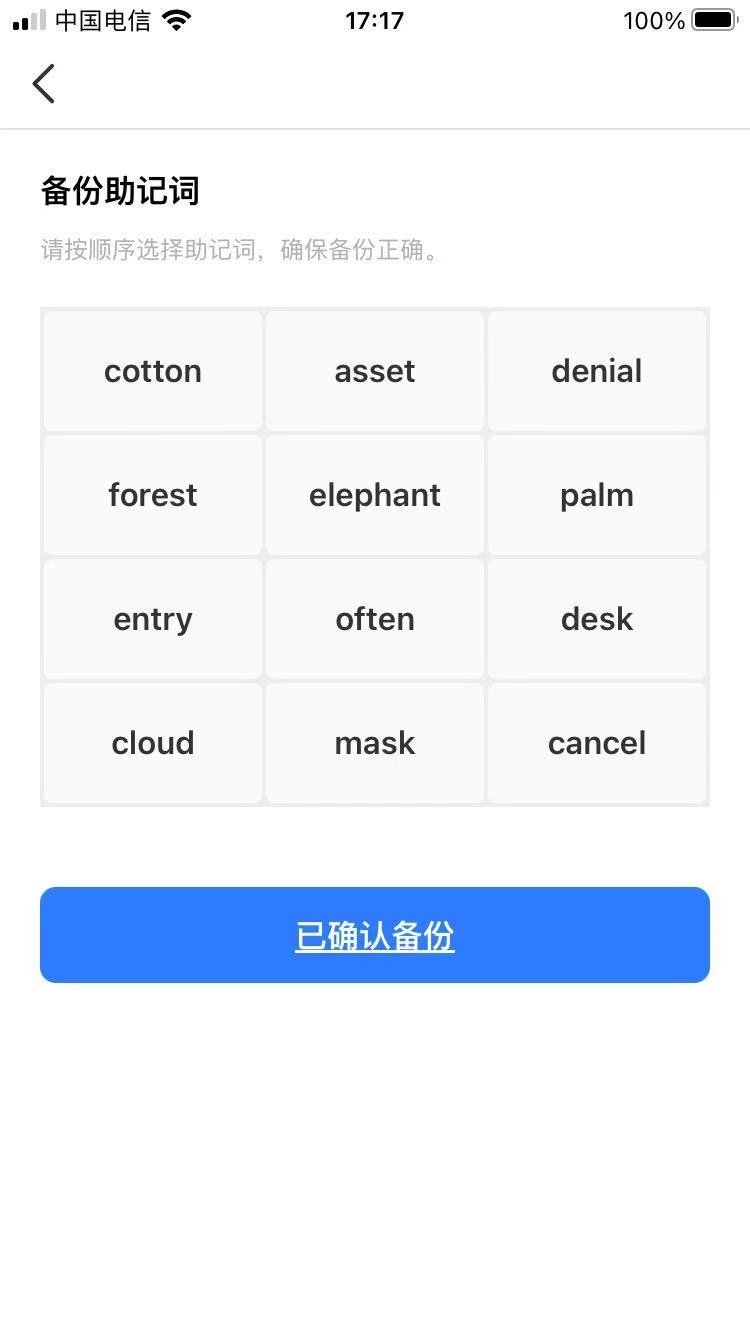This screenshot has height=1334, width=750.
Task: Confirm backup with 已确认备份 button
Action: tap(375, 935)
